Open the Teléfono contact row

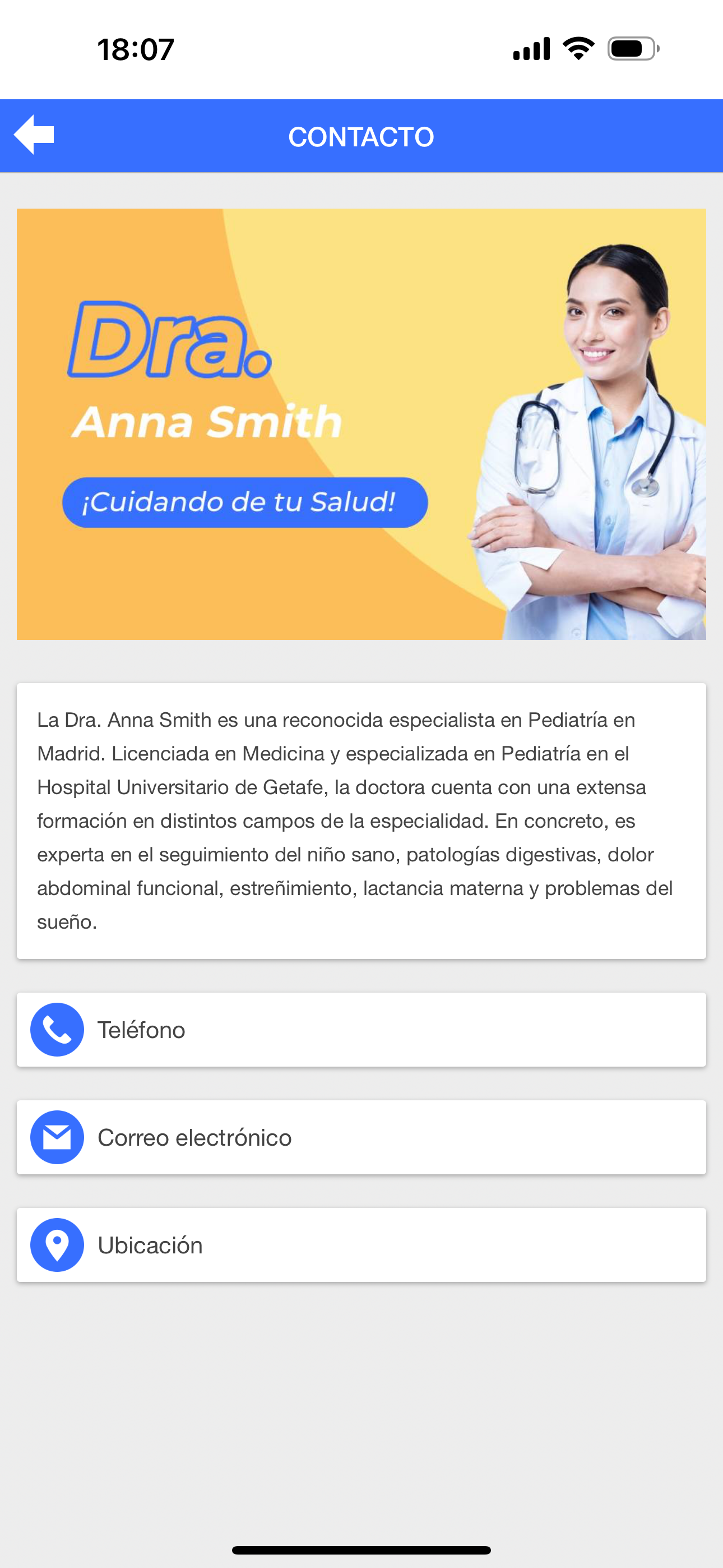point(361,1029)
